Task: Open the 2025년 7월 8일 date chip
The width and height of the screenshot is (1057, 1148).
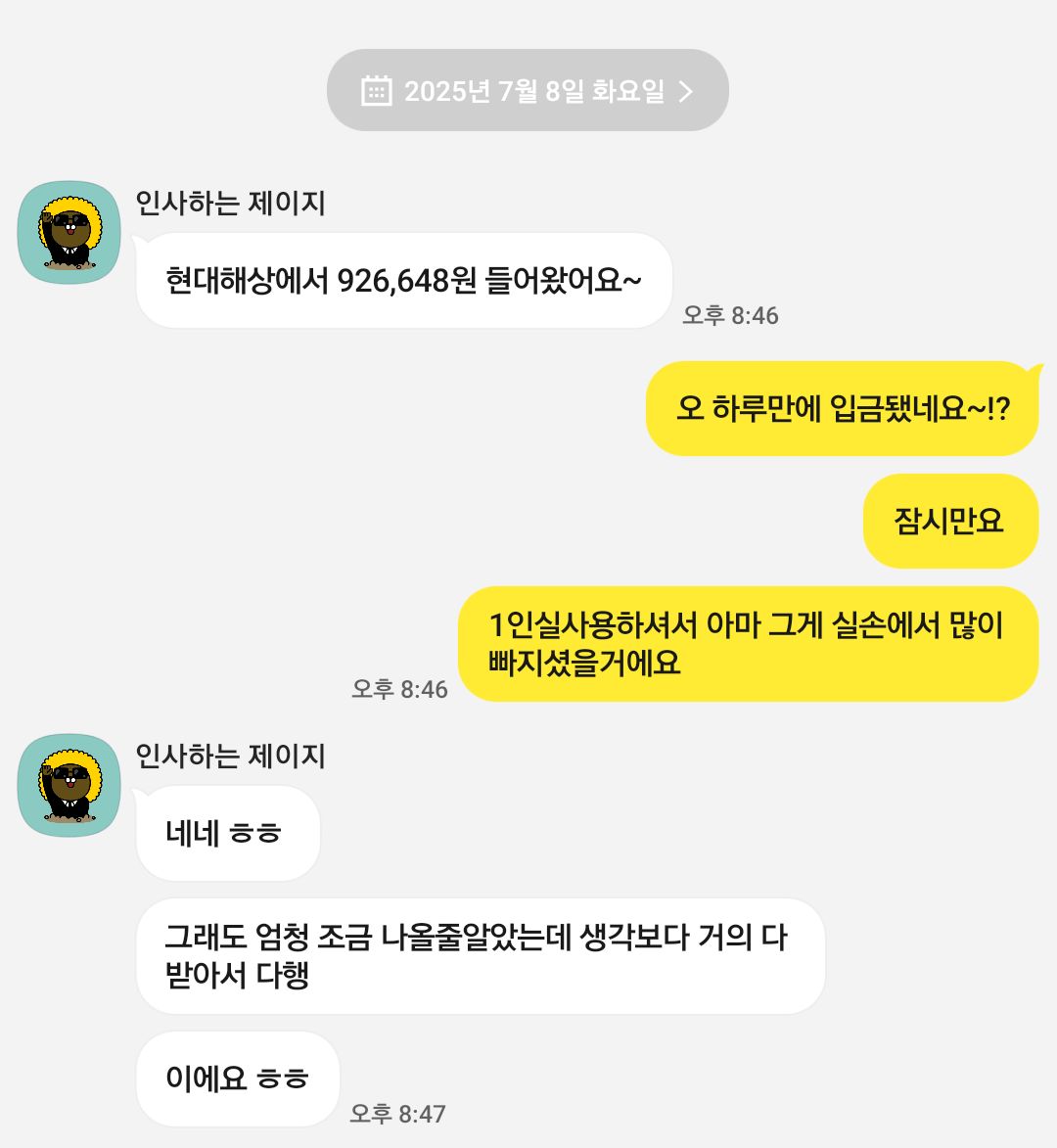Action: tap(528, 91)
